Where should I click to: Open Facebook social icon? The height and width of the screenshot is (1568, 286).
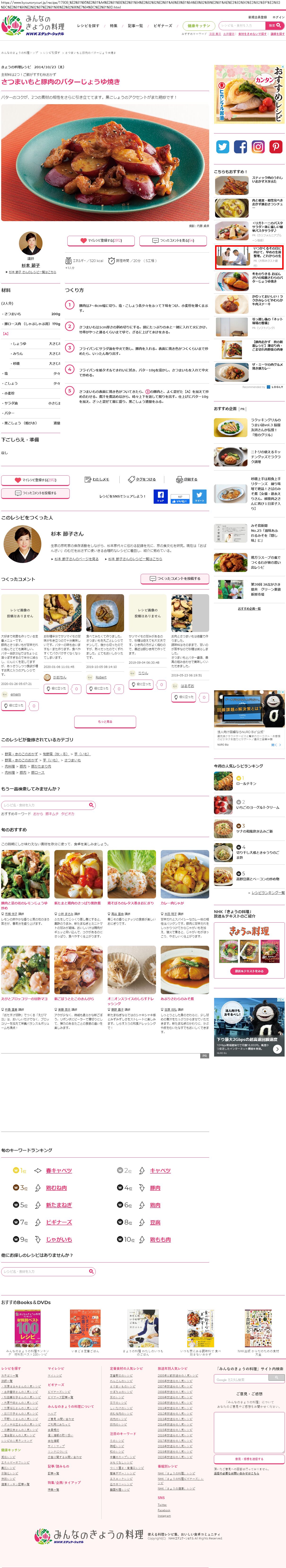click(240, 147)
